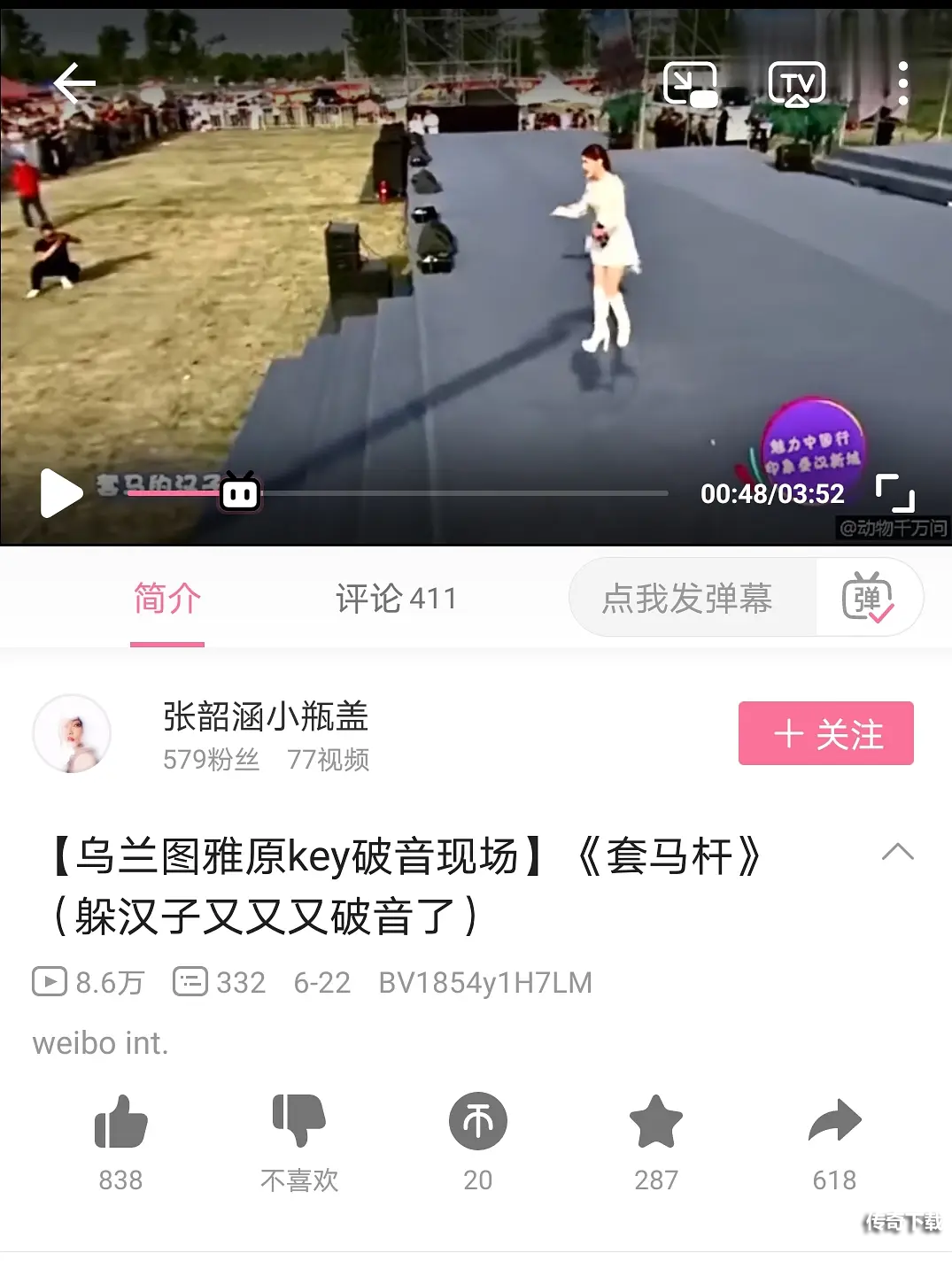Follow uploader with the 关注 button
The image size is (952, 1261).
pyautogui.click(x=825, y=733)
